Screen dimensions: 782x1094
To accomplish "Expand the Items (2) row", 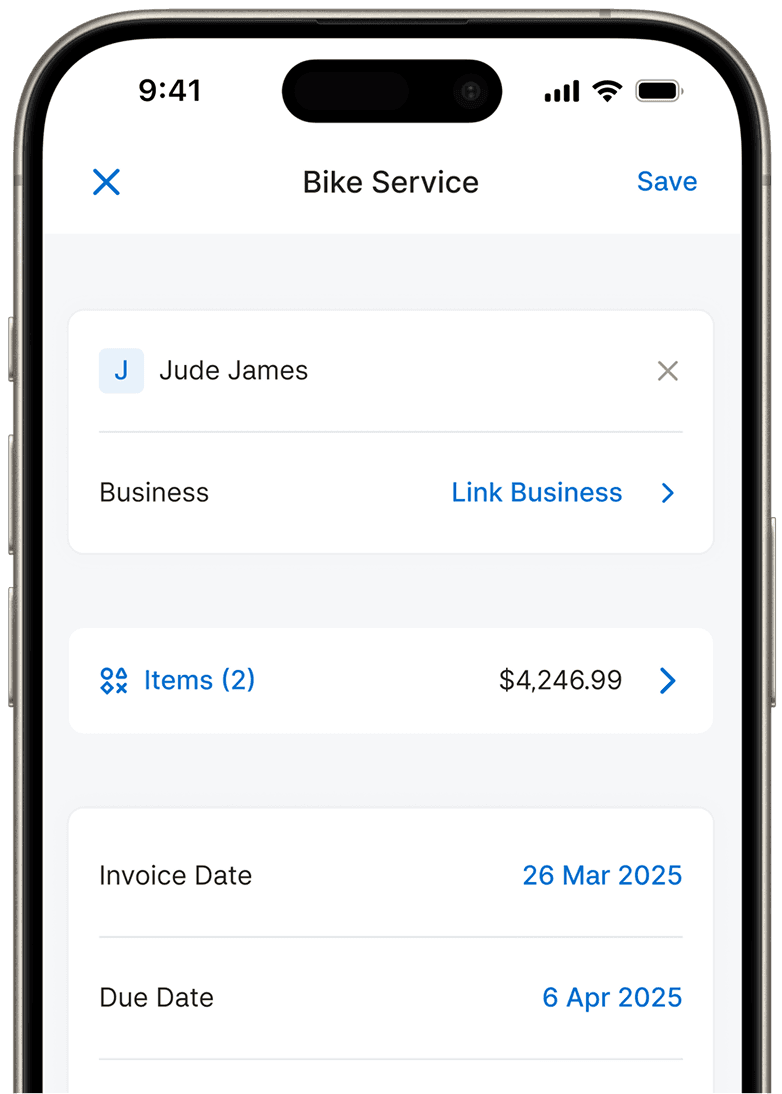I will coord(200,680).
